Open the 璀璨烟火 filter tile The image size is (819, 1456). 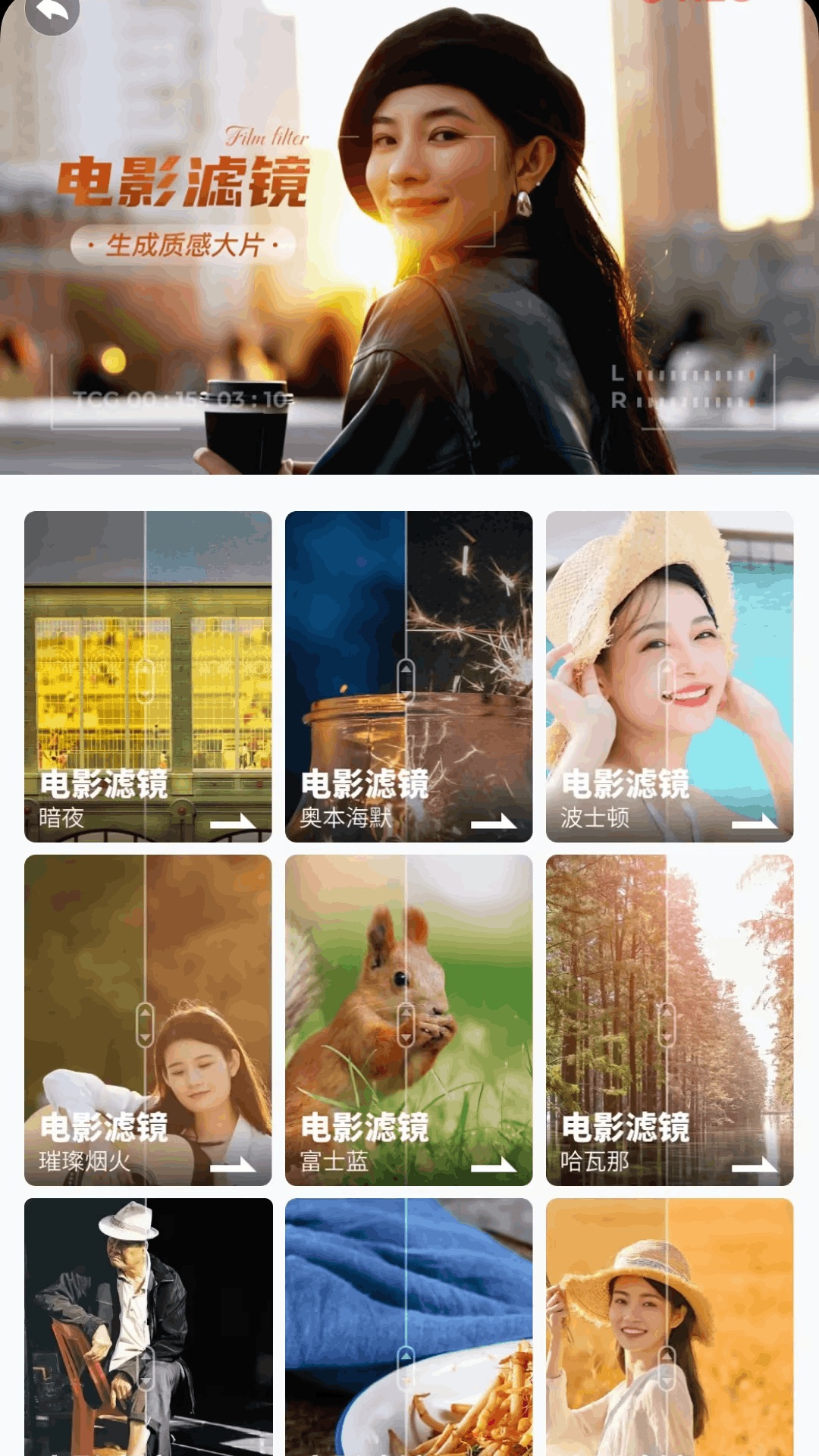coord(148,1020)
